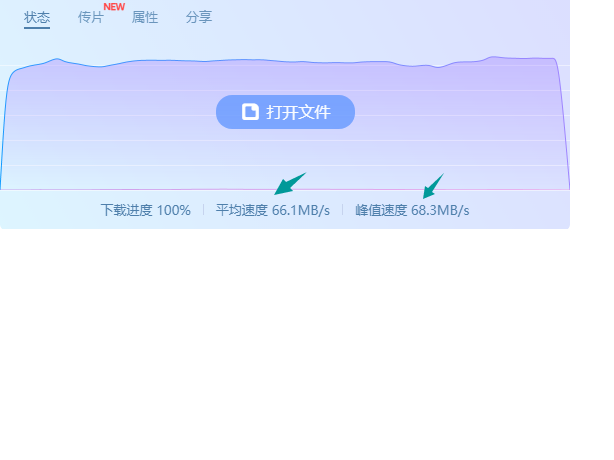This screenshot has width=614, height=460.
Task: Open the 传片 tab
Action: 91,17
